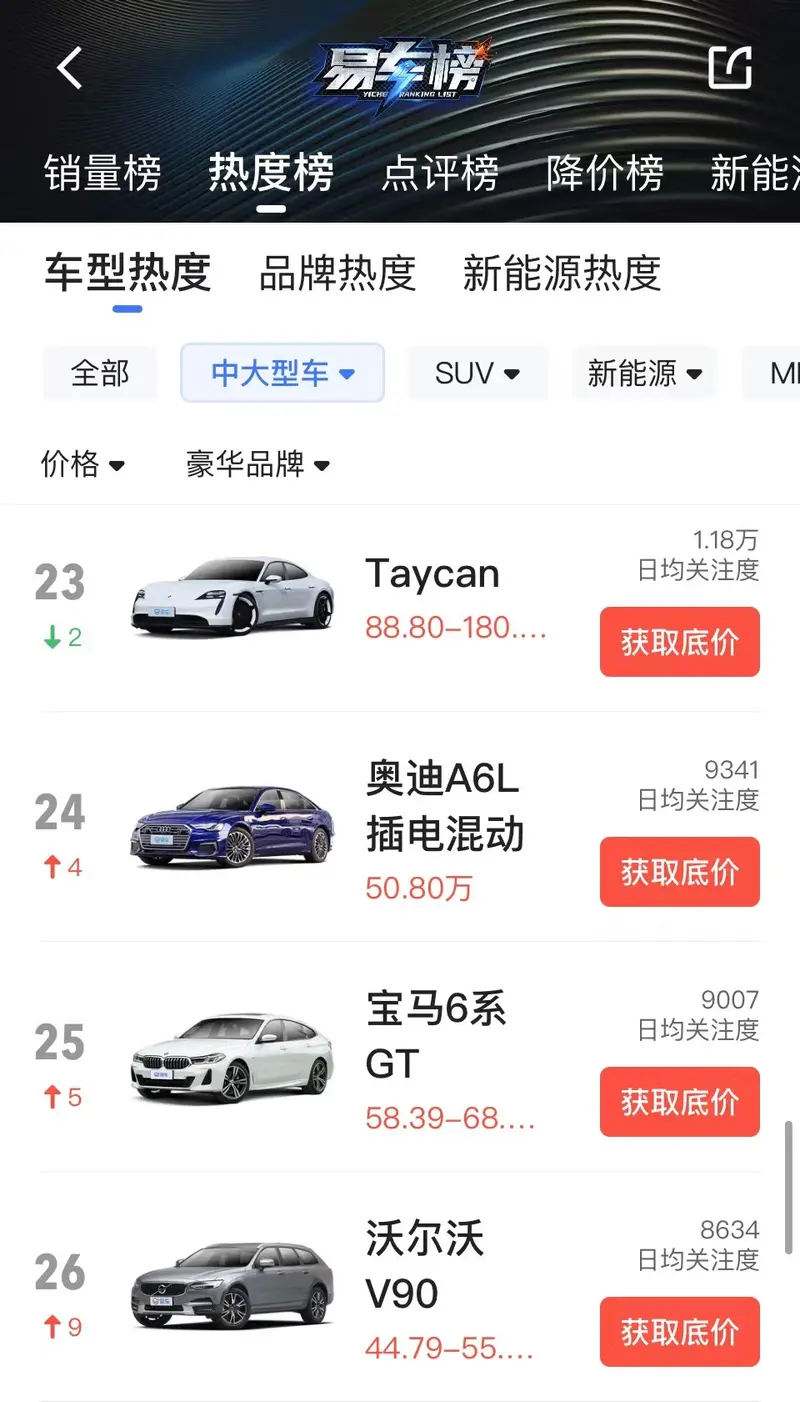Select the 新能源热度 sub-tab
Viewport: 800px width, 1402px height.
tap(562, 273)
